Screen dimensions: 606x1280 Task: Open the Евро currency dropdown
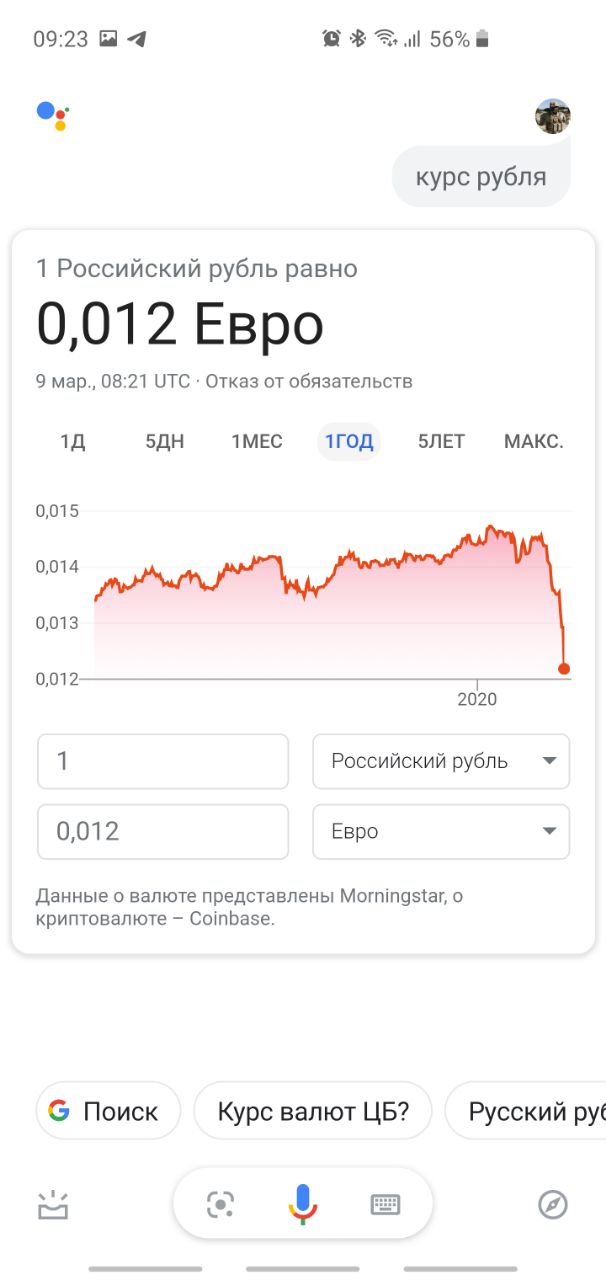pyautogui.click(x=441, y=832)
